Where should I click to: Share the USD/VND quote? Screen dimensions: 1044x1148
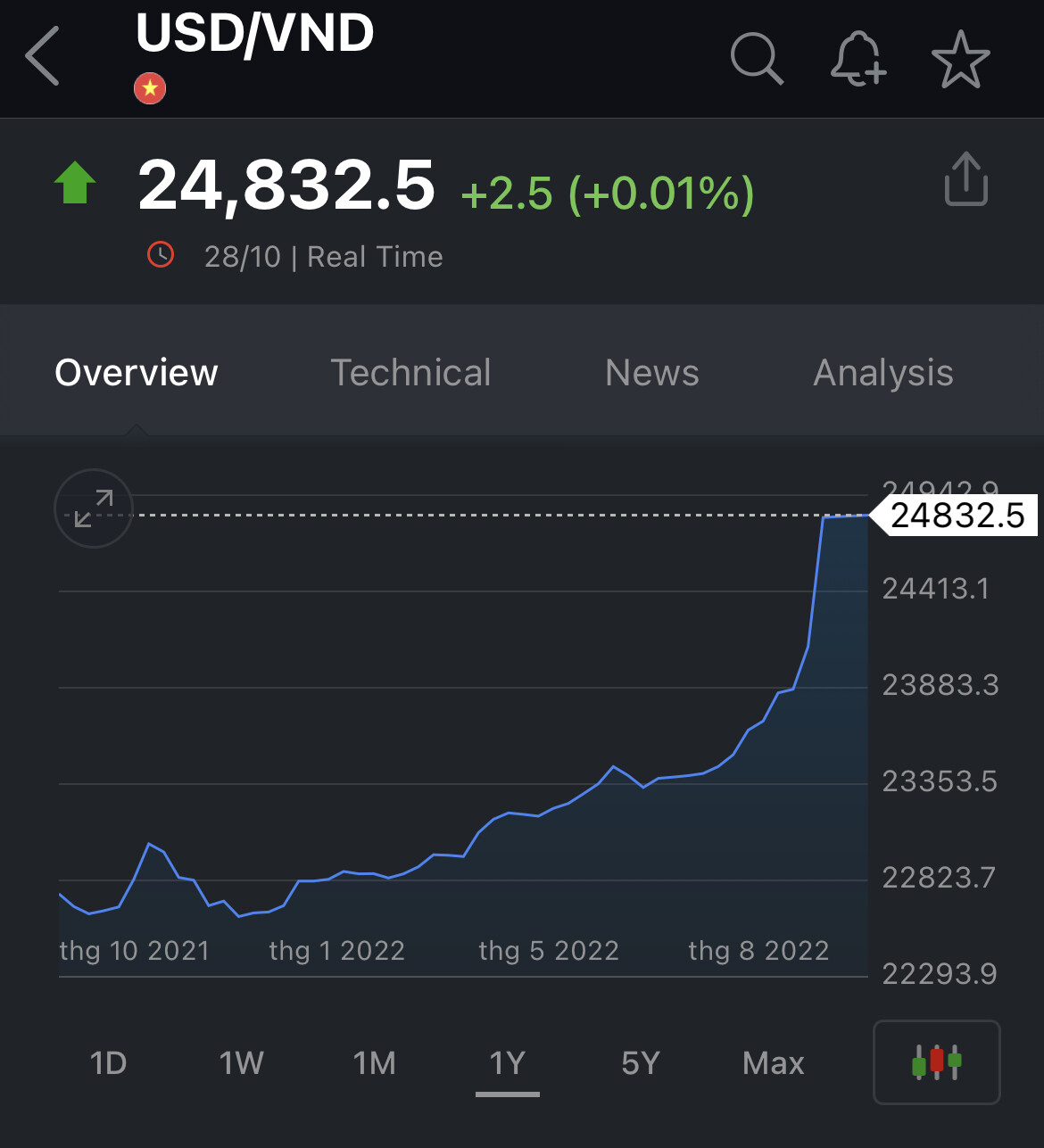coord(965,179)
